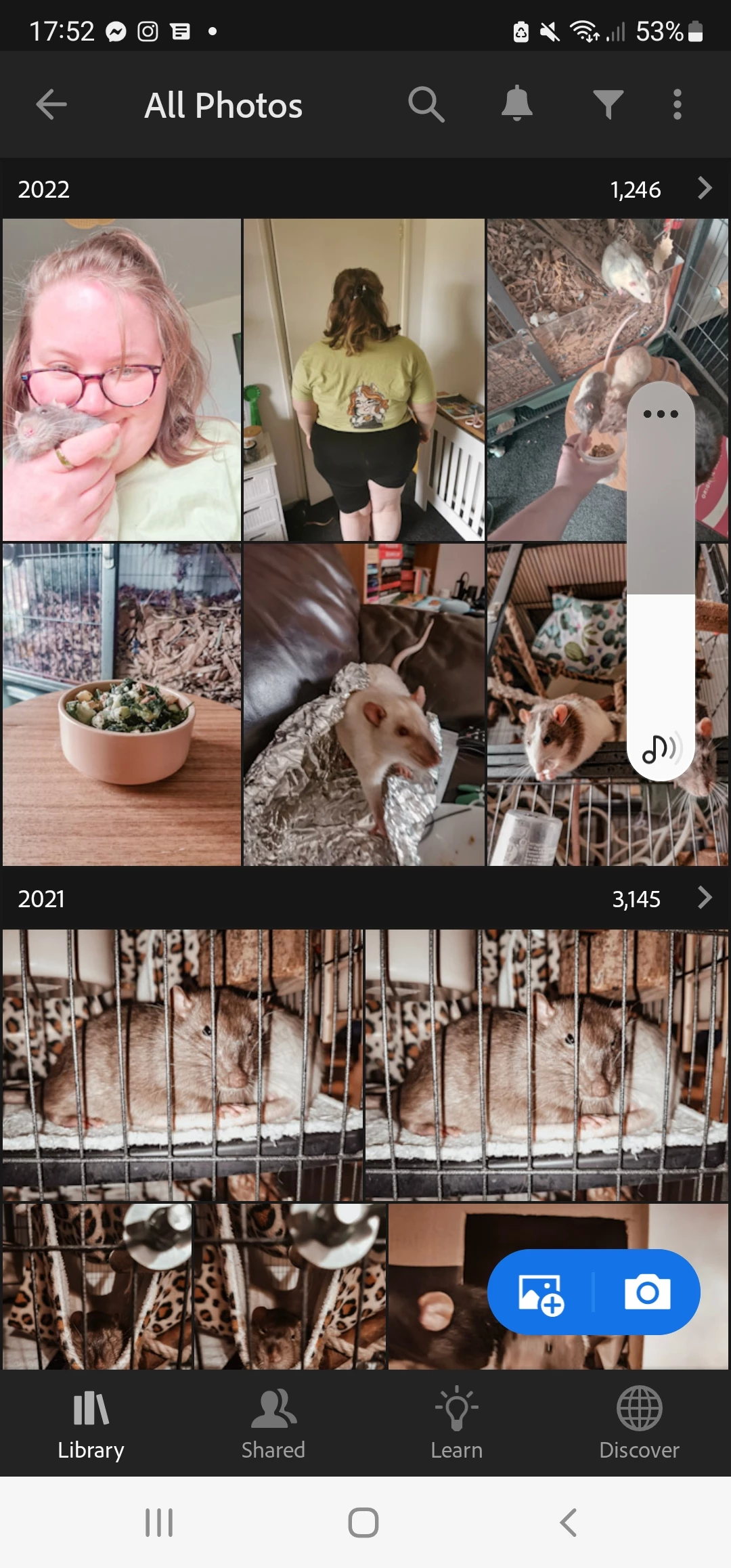Expand the 2021 photos section

[x=704, y=898]
